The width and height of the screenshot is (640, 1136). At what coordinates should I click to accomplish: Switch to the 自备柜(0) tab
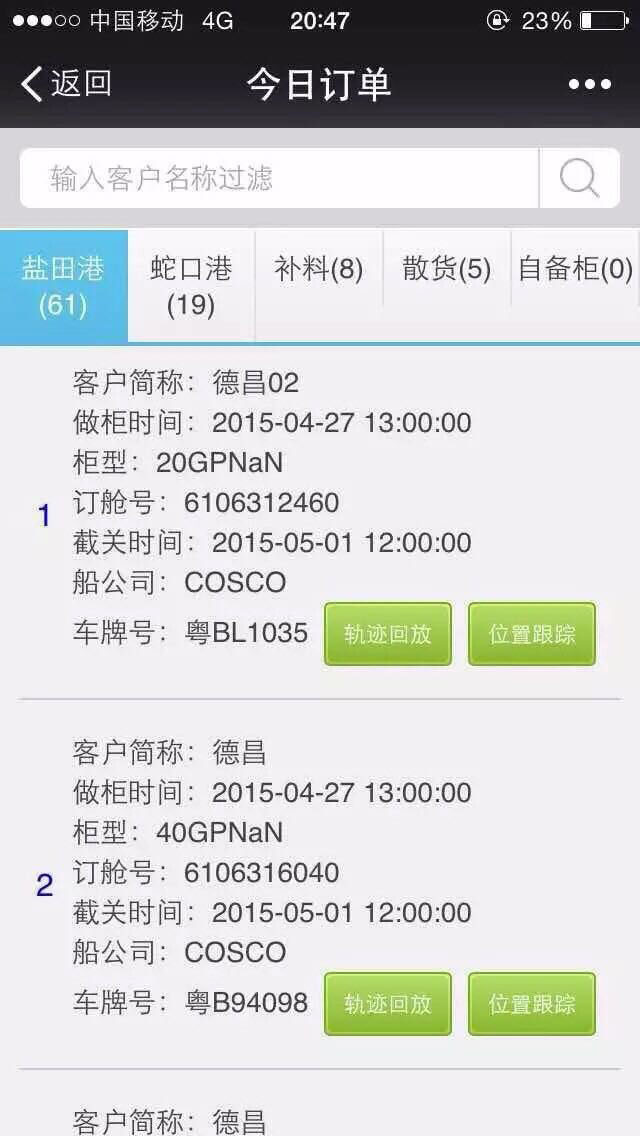[575, 270]
